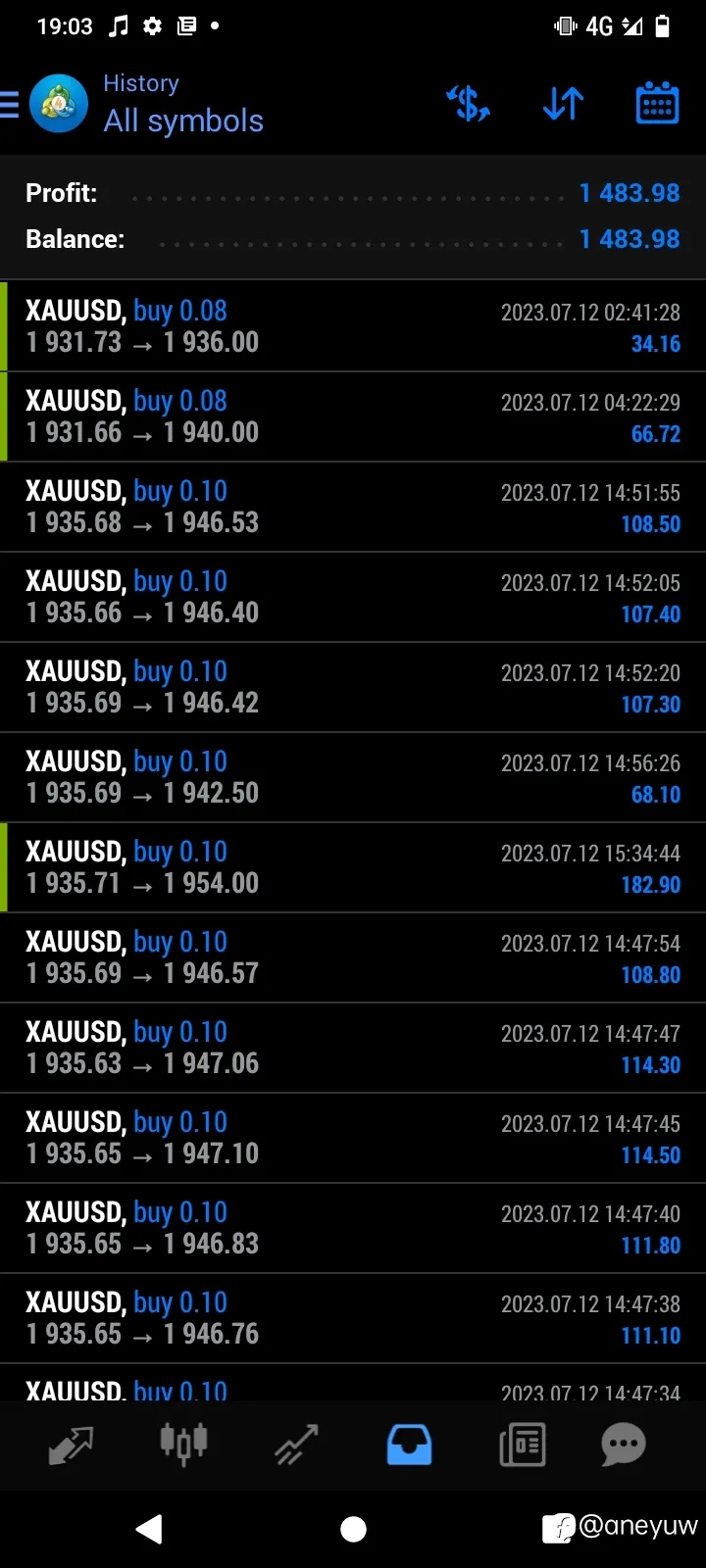The width and height of the screenshot is (706, 1568).
Task: Select the trade with profit 182.90
Action: [353, 867]
